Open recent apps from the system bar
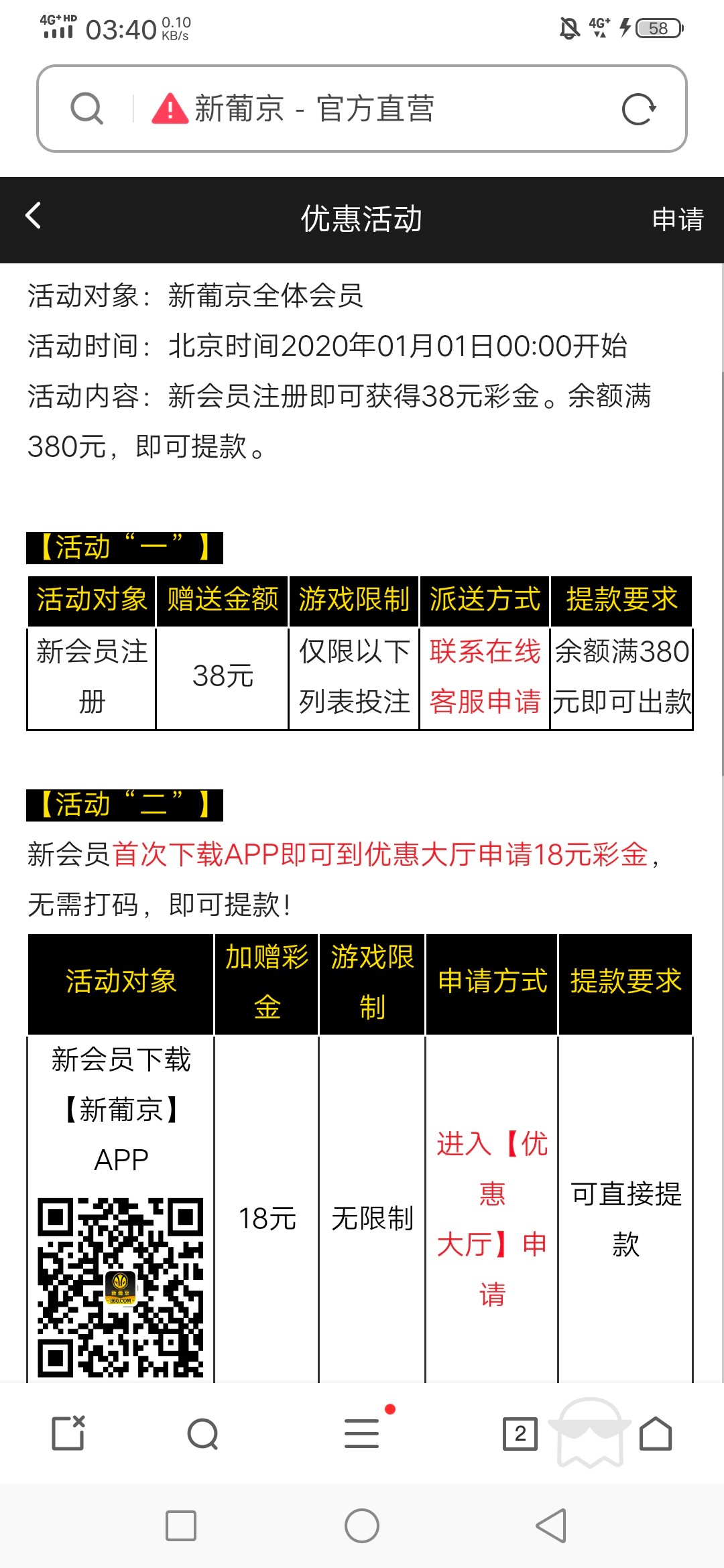The image size is (724, 1568). click(181, 1526)
